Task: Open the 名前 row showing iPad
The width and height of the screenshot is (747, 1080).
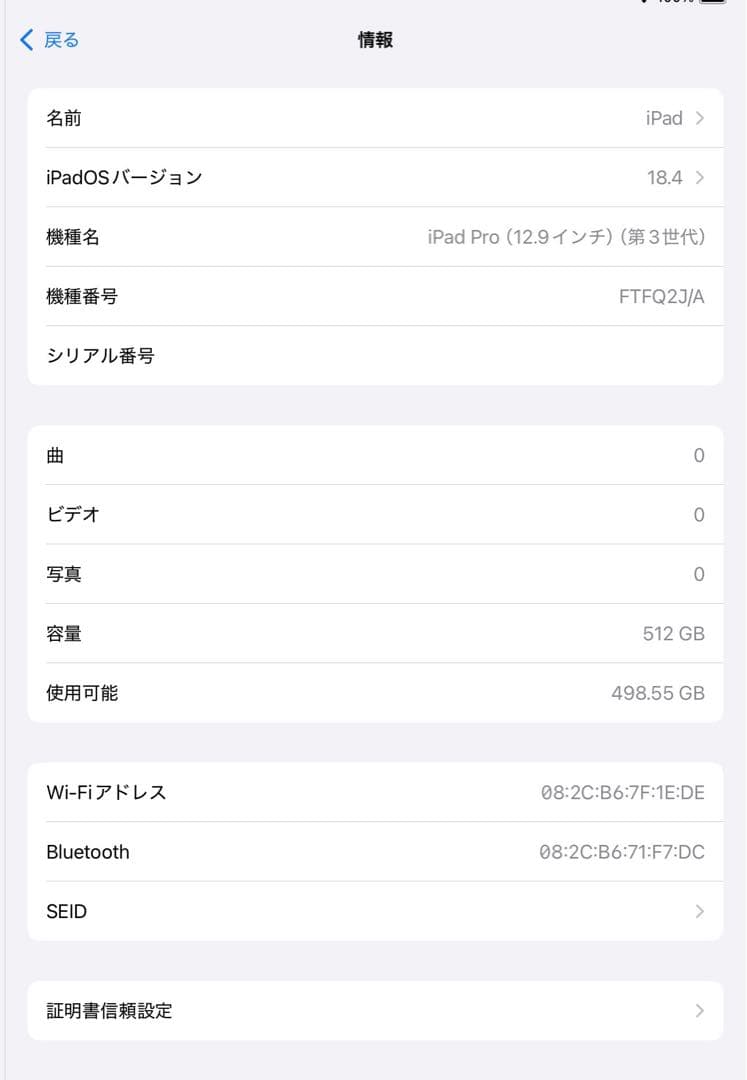Action: pos(373,118)
